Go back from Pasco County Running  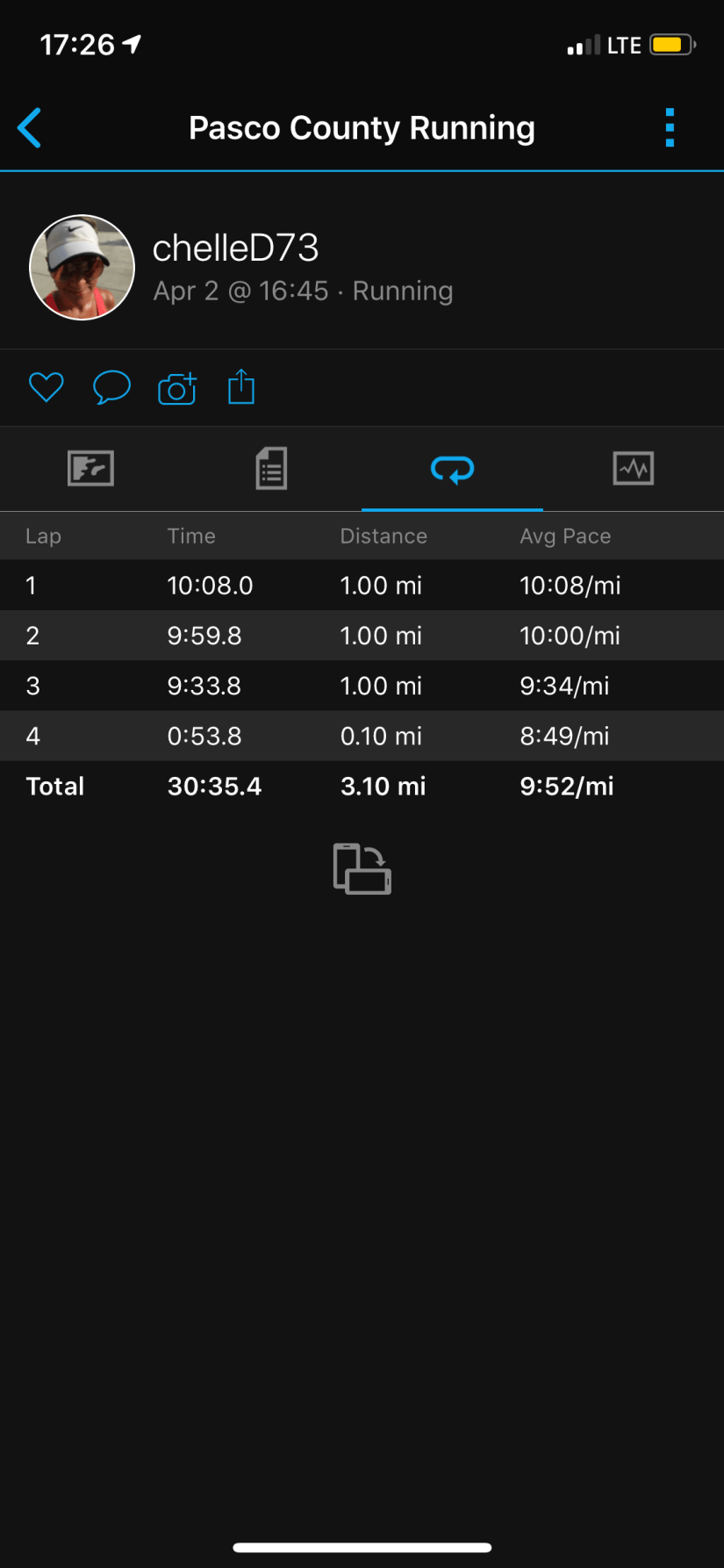tap(30, 128)
